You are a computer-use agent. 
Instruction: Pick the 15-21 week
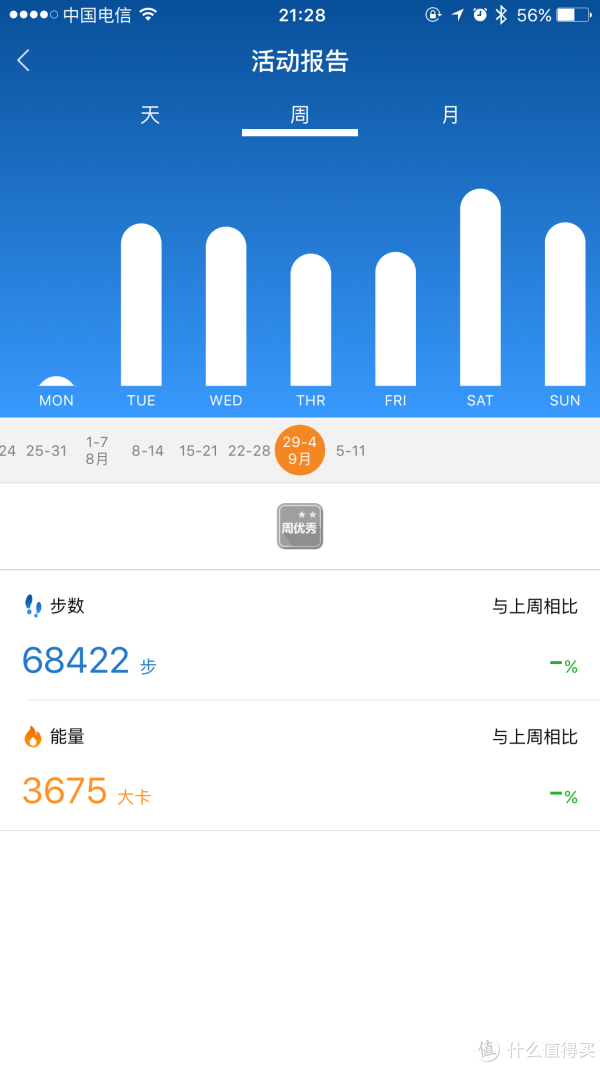pyautogui.click(x=198, y=450)
